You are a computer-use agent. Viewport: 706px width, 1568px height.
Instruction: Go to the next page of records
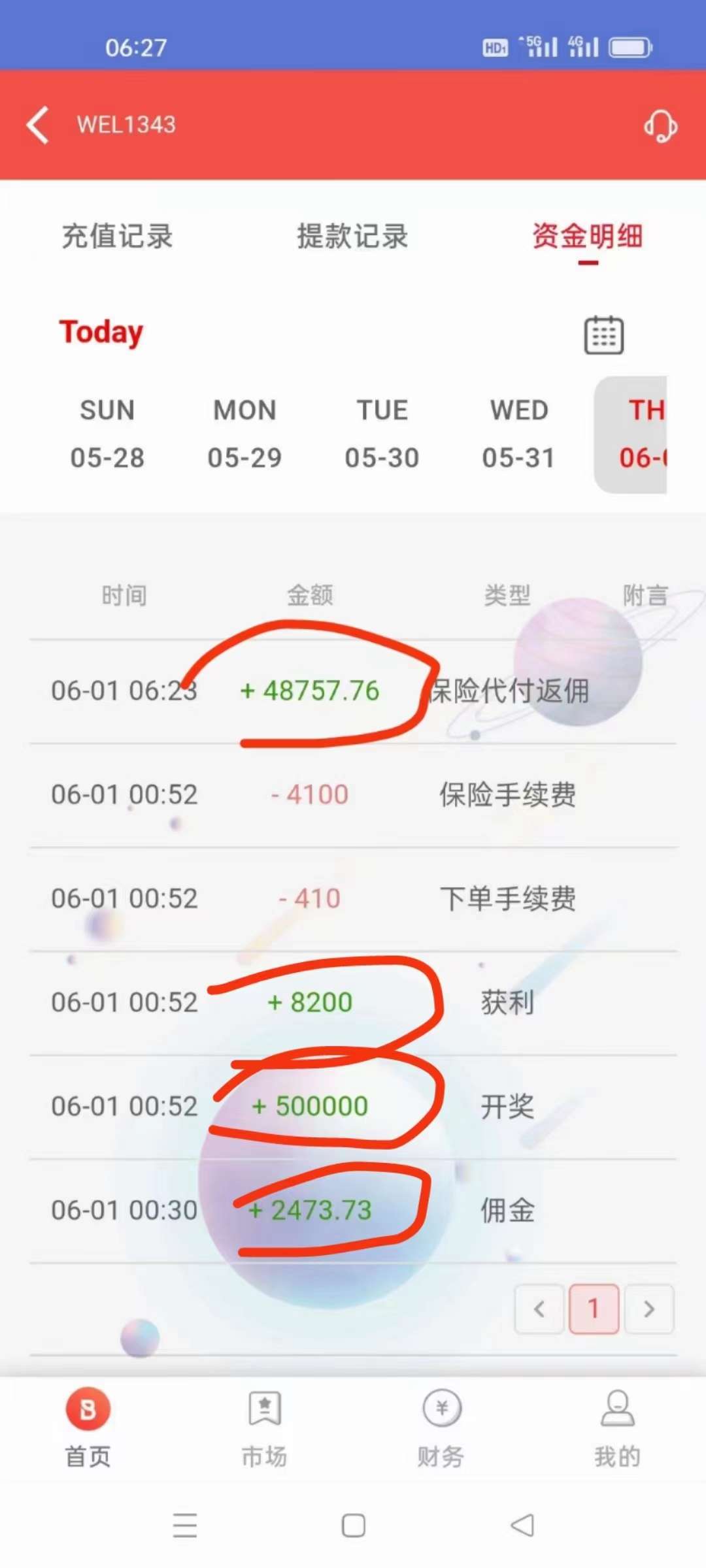(x=648, y=1309)
